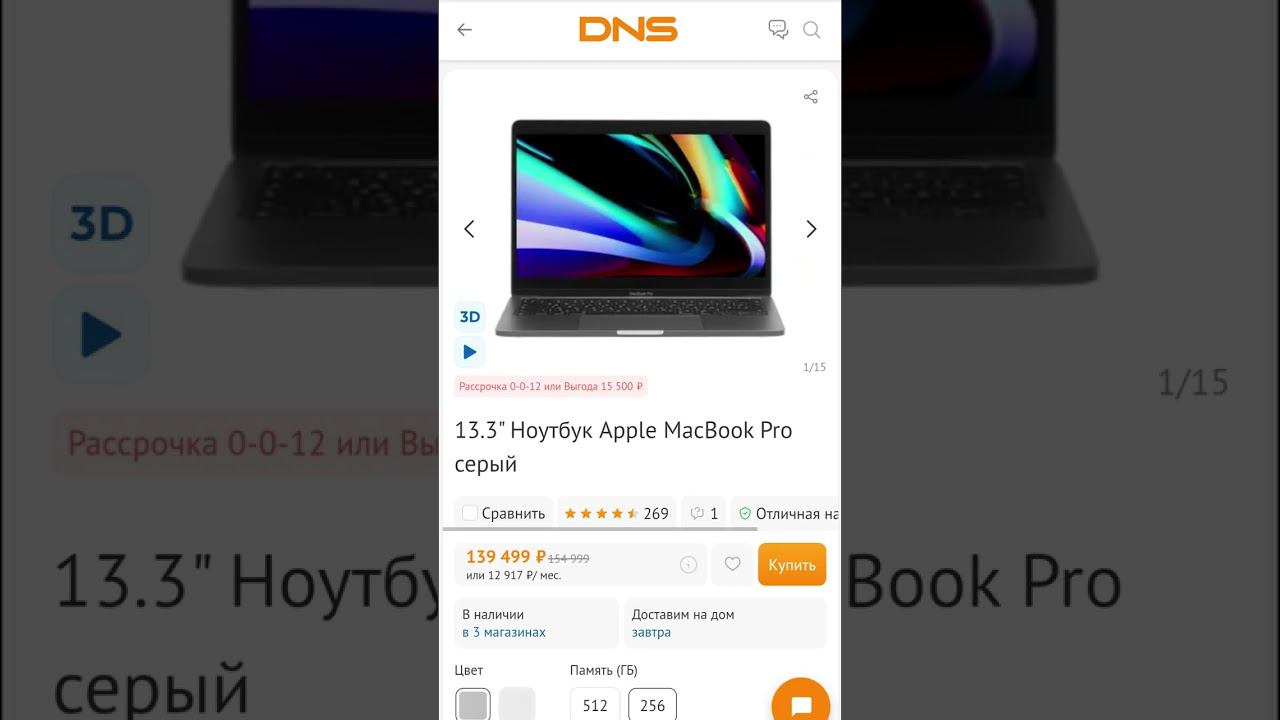Screen dimensions: 1280x720
Task: Share this MacBook Pro listing
Action: coord(811,97)
